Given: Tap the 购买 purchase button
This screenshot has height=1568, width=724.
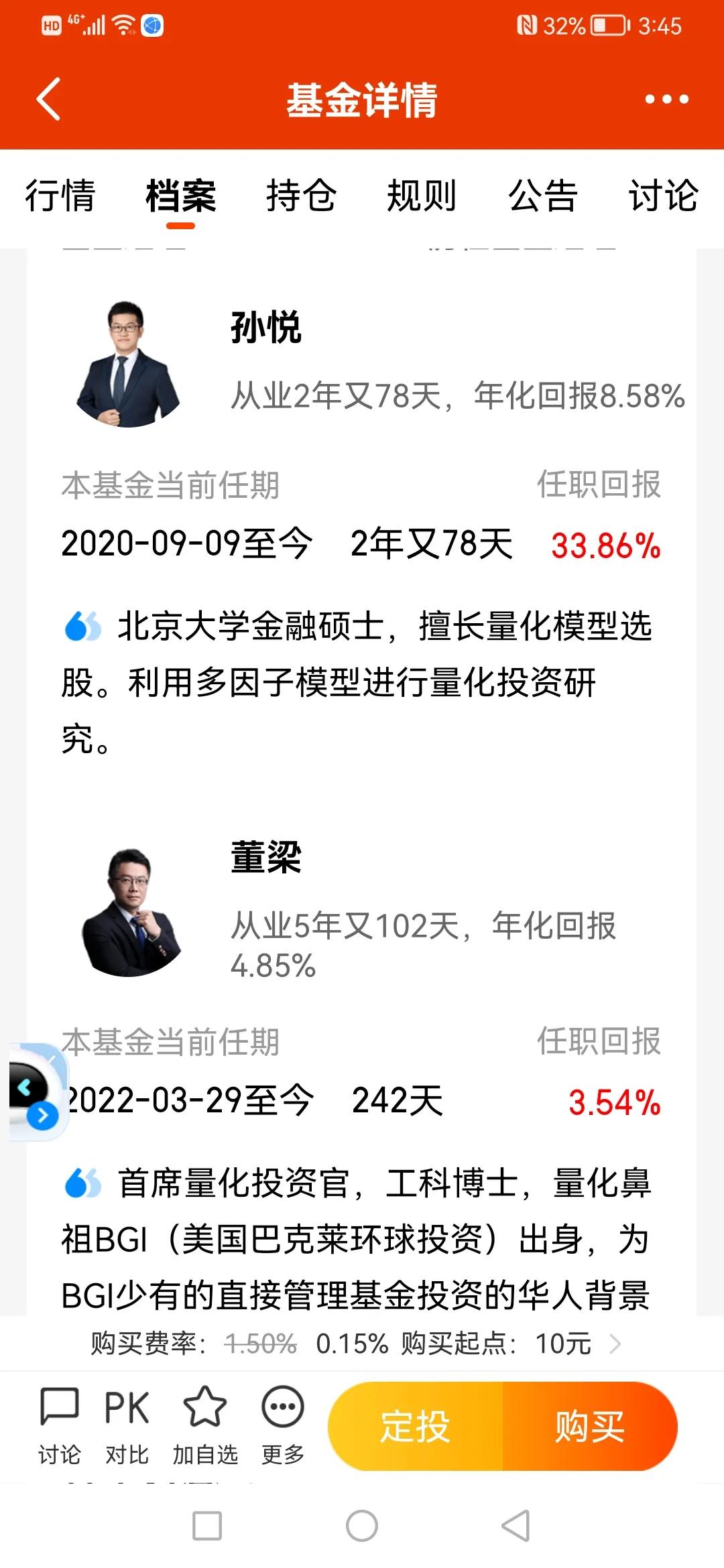Looking at the screenshot, I should [x=590, y=1426].
